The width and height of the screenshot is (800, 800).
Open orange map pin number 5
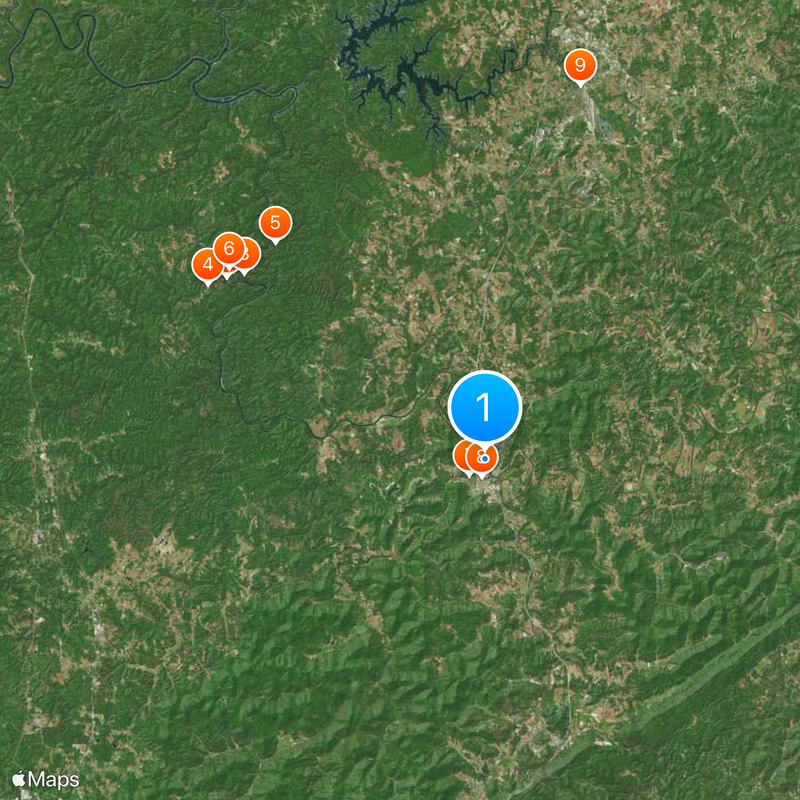[x=275, y=222]
